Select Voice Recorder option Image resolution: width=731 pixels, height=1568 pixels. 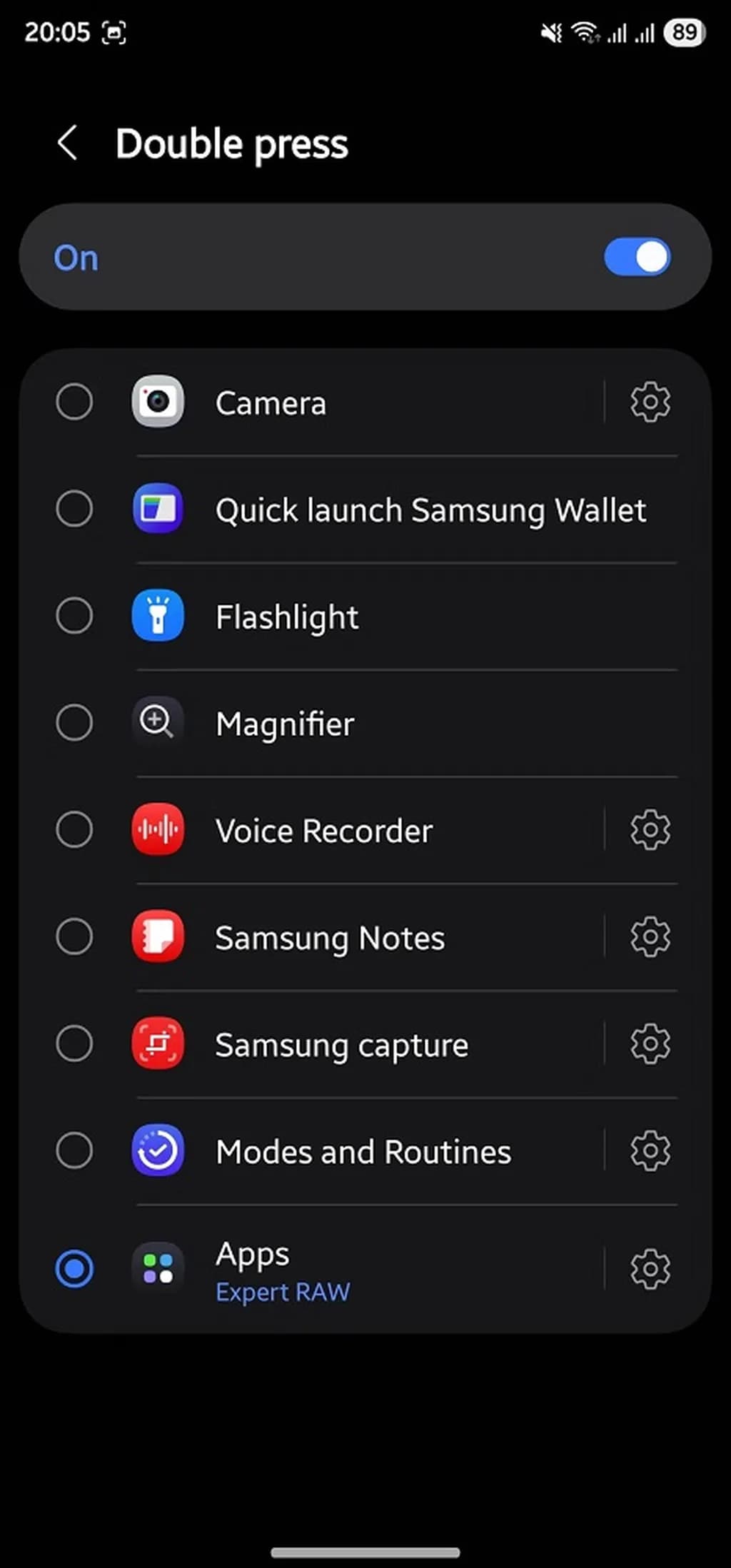pyautogui.click(x=74, y=830)
